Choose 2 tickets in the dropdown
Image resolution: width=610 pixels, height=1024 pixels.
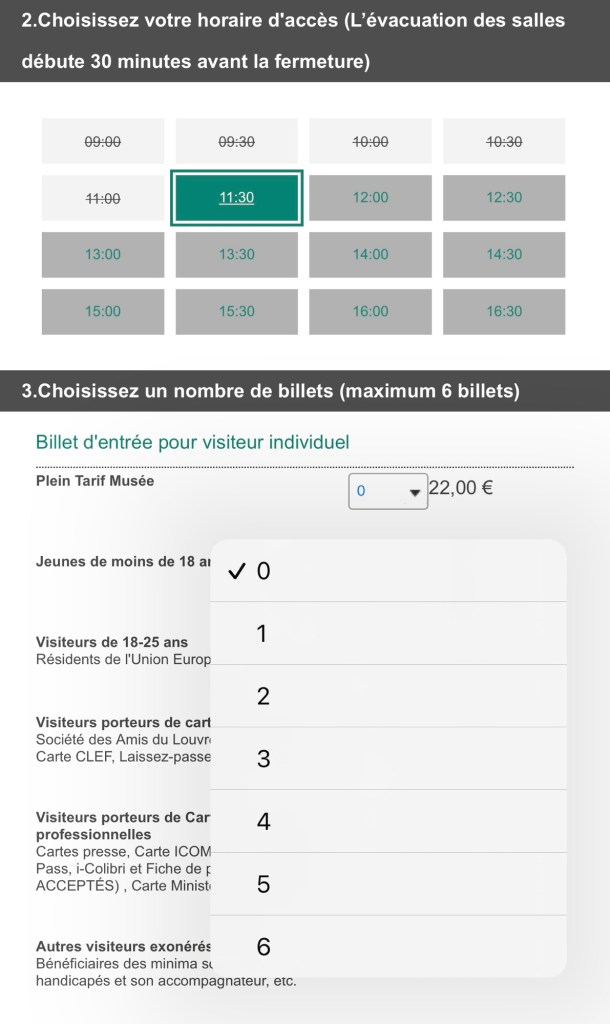[388, 696]
